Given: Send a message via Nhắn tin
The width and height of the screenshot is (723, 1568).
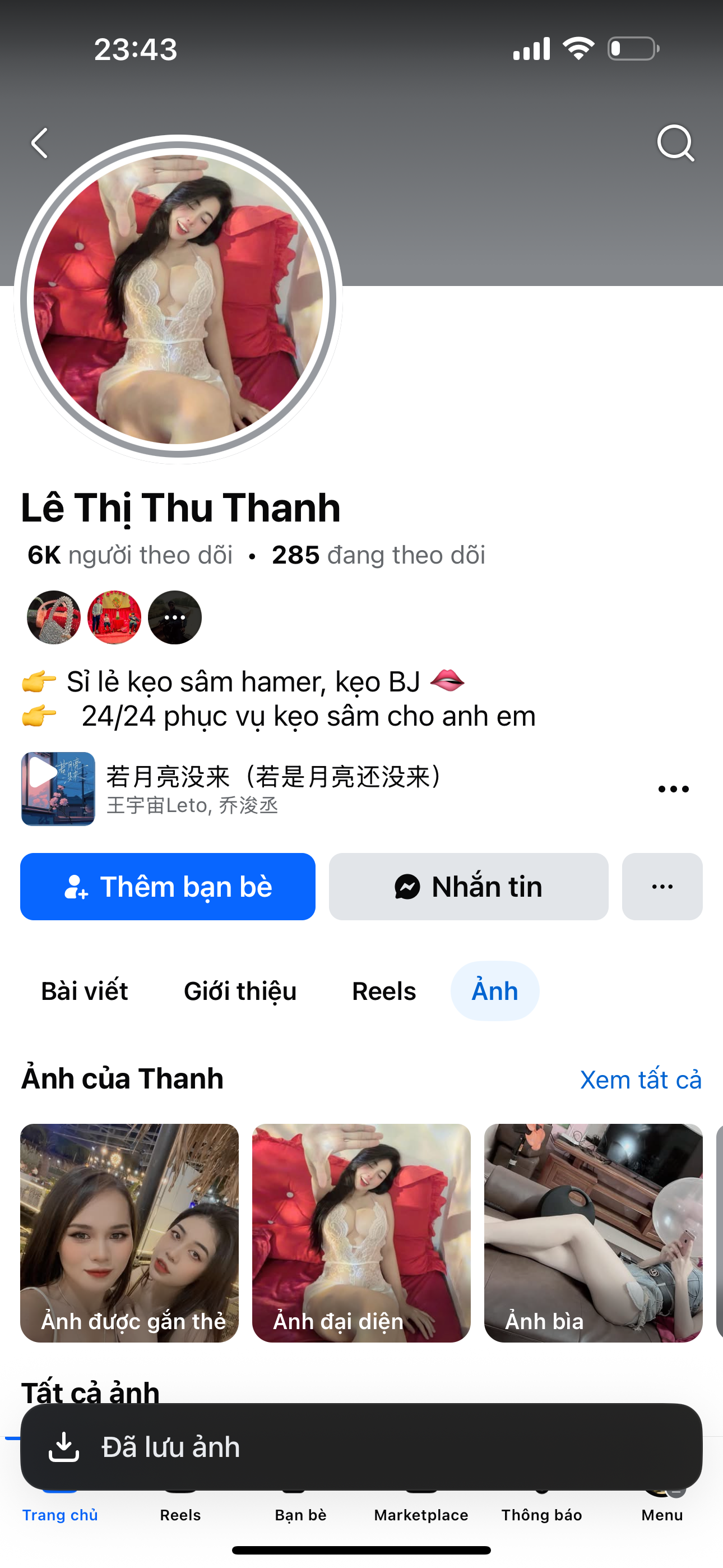Looking at the screenshot, I should pos(468,886).
